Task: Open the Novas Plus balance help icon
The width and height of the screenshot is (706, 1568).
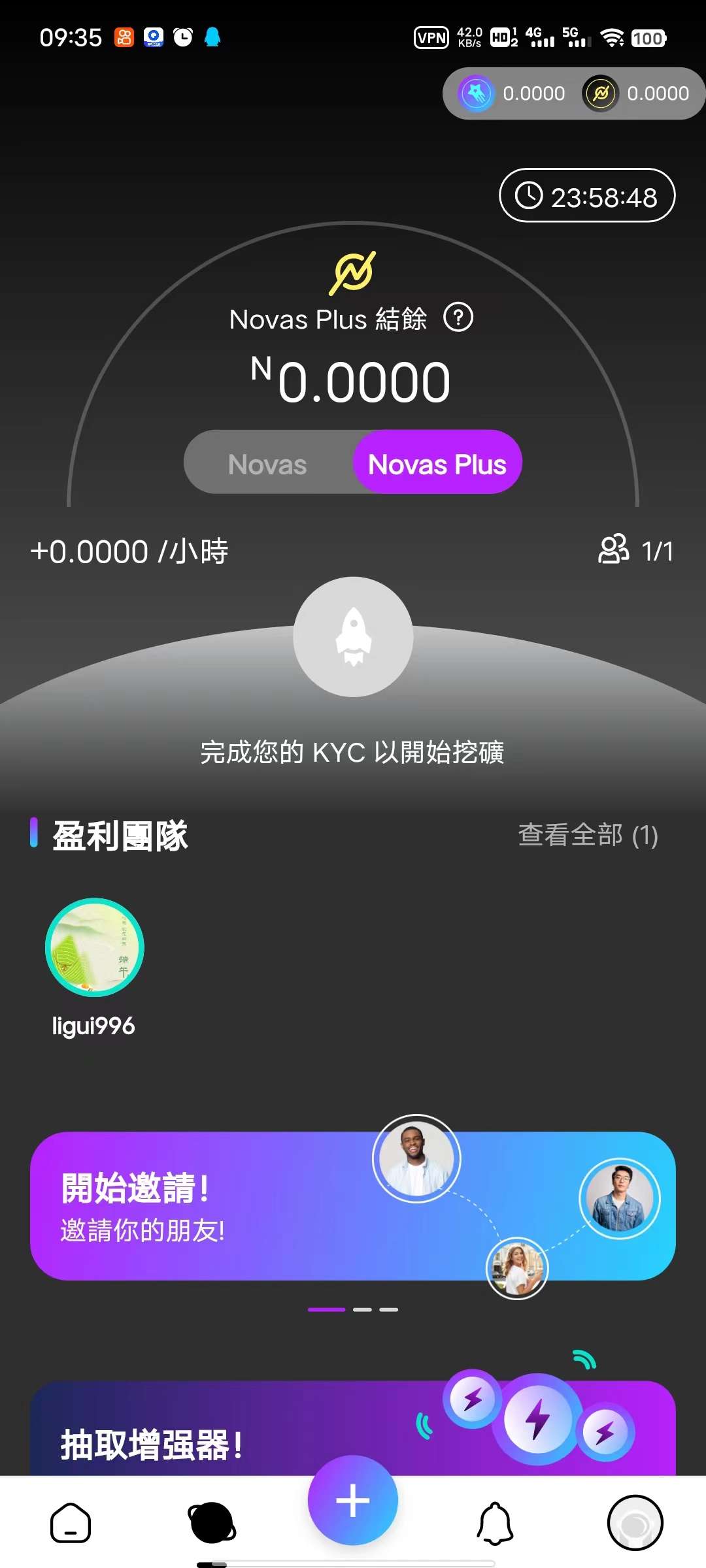Action: [x=458, y=318]
